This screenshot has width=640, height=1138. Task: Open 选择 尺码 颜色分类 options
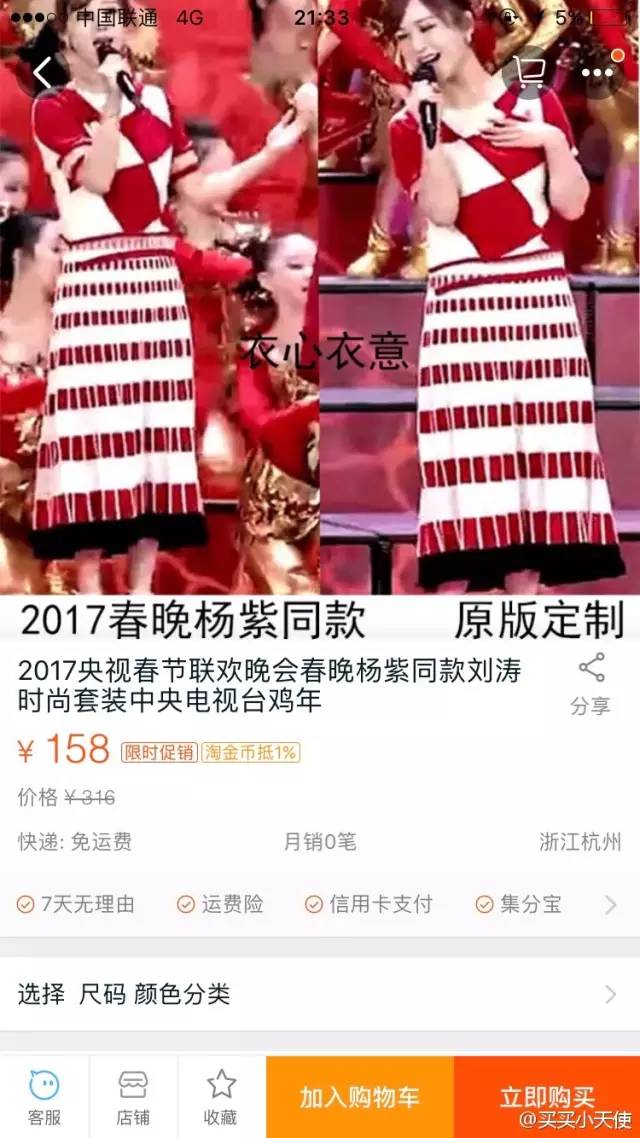tap(320, 994)
